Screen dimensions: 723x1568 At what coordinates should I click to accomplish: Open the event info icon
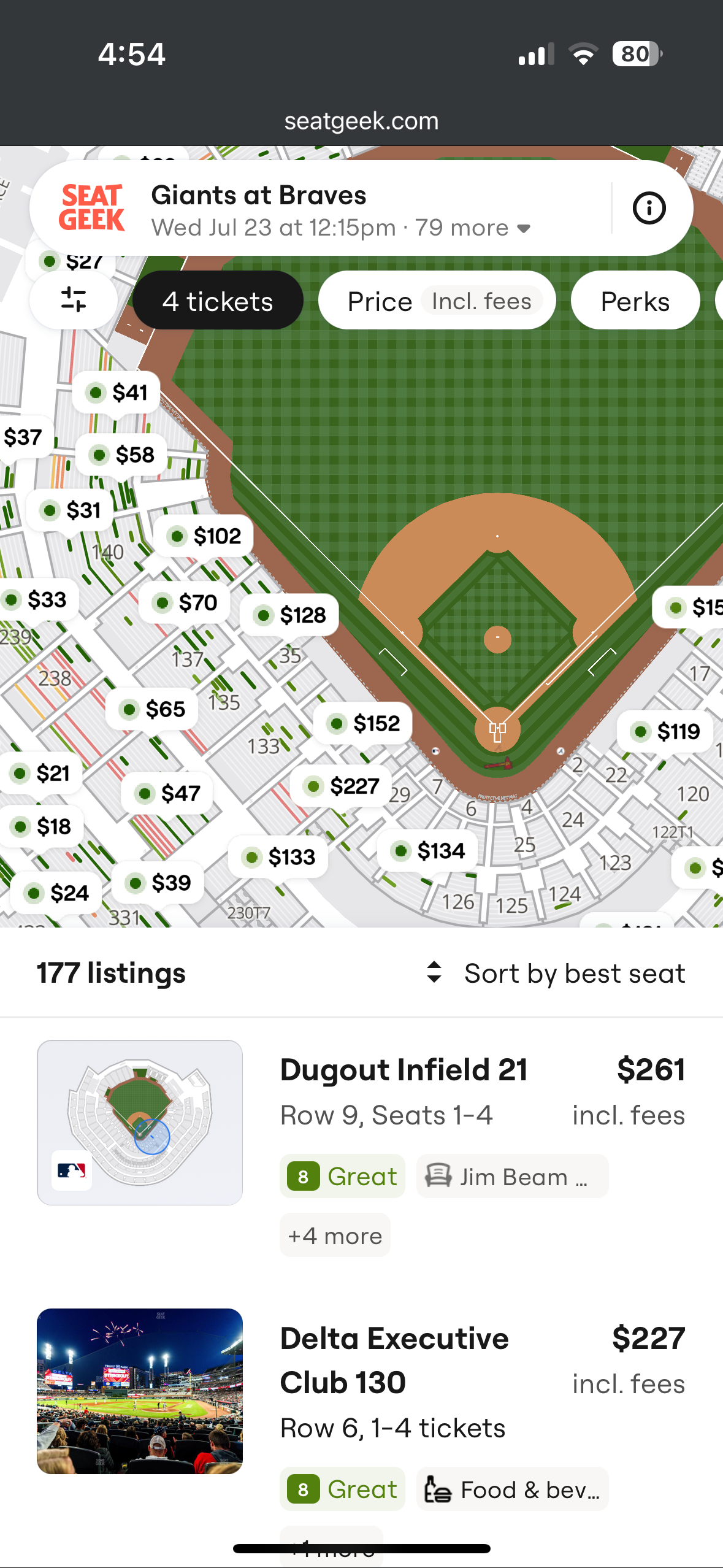click(x=649, y=208)
